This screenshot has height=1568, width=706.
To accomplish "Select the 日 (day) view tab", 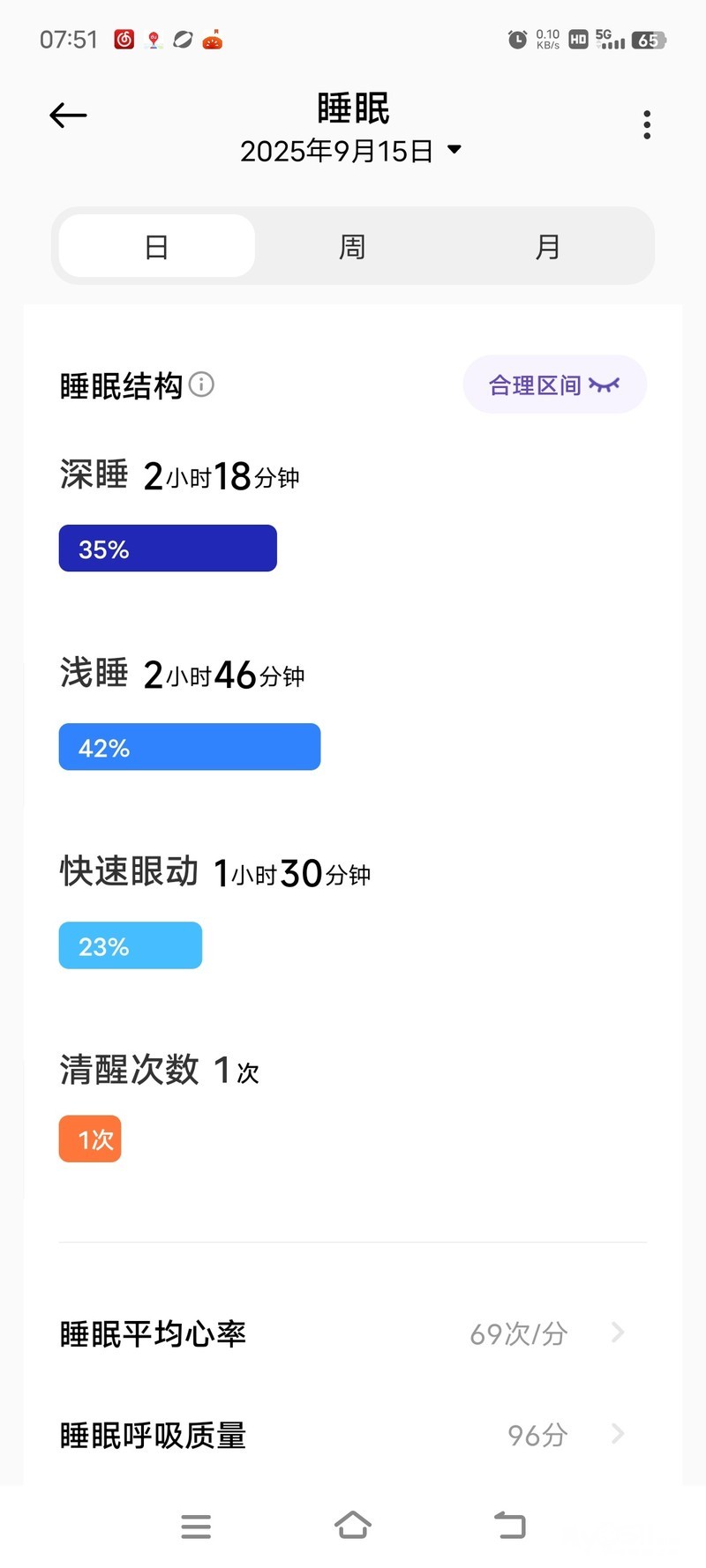I will click(x=157, y=247).
